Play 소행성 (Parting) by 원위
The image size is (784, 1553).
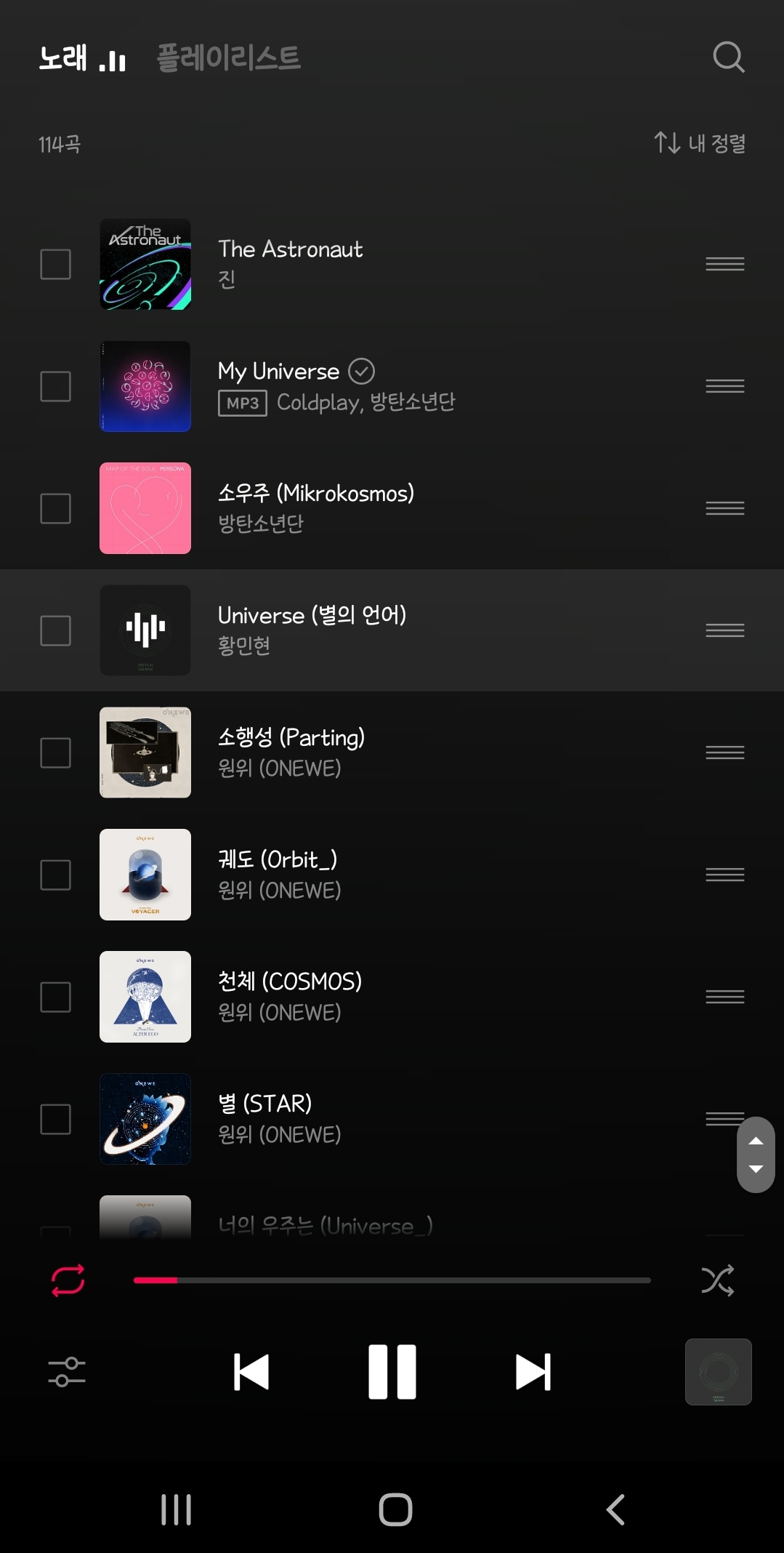[291, 752]
